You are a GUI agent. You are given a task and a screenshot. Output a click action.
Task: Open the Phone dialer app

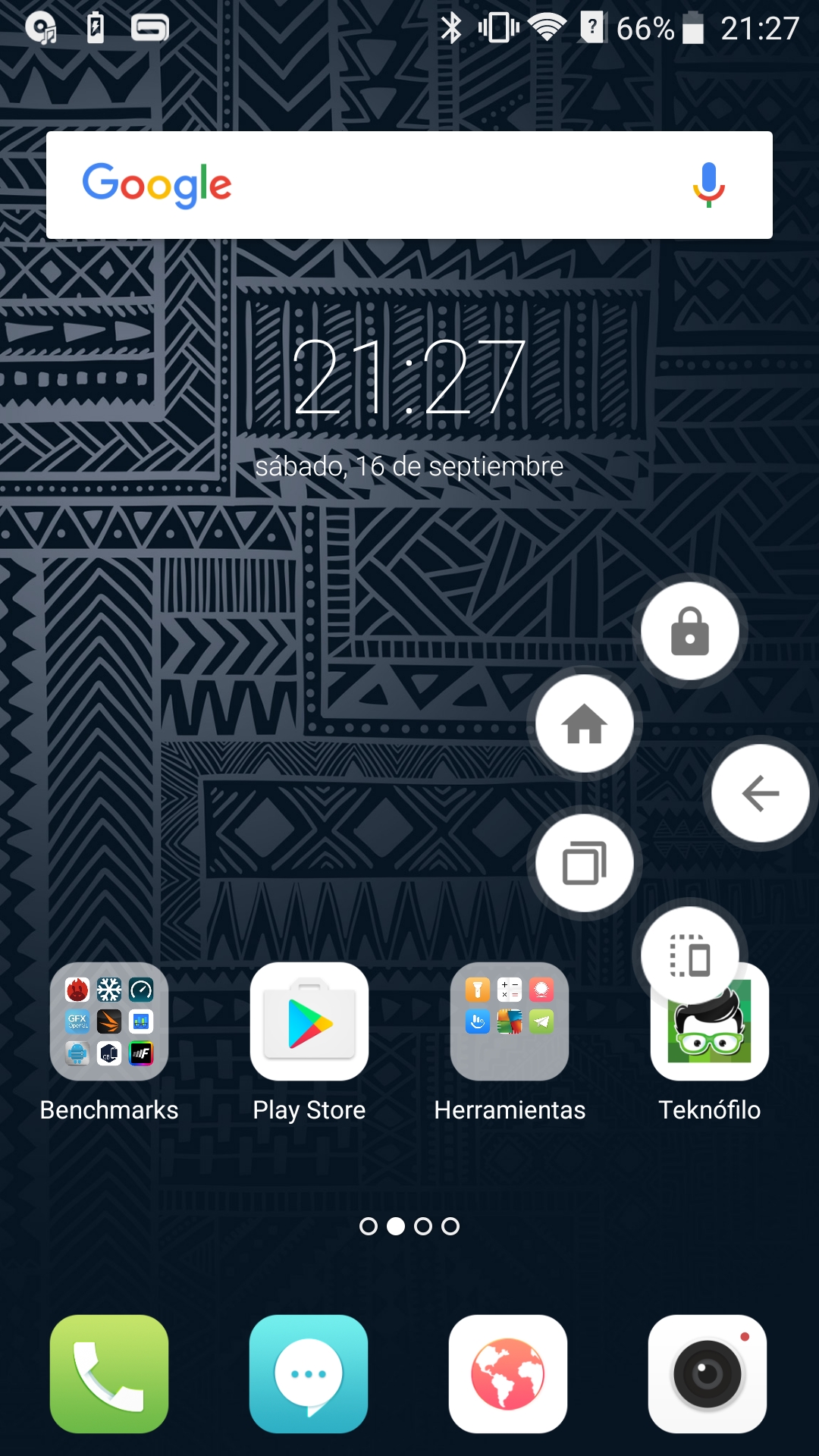(x=109, y=1374)
